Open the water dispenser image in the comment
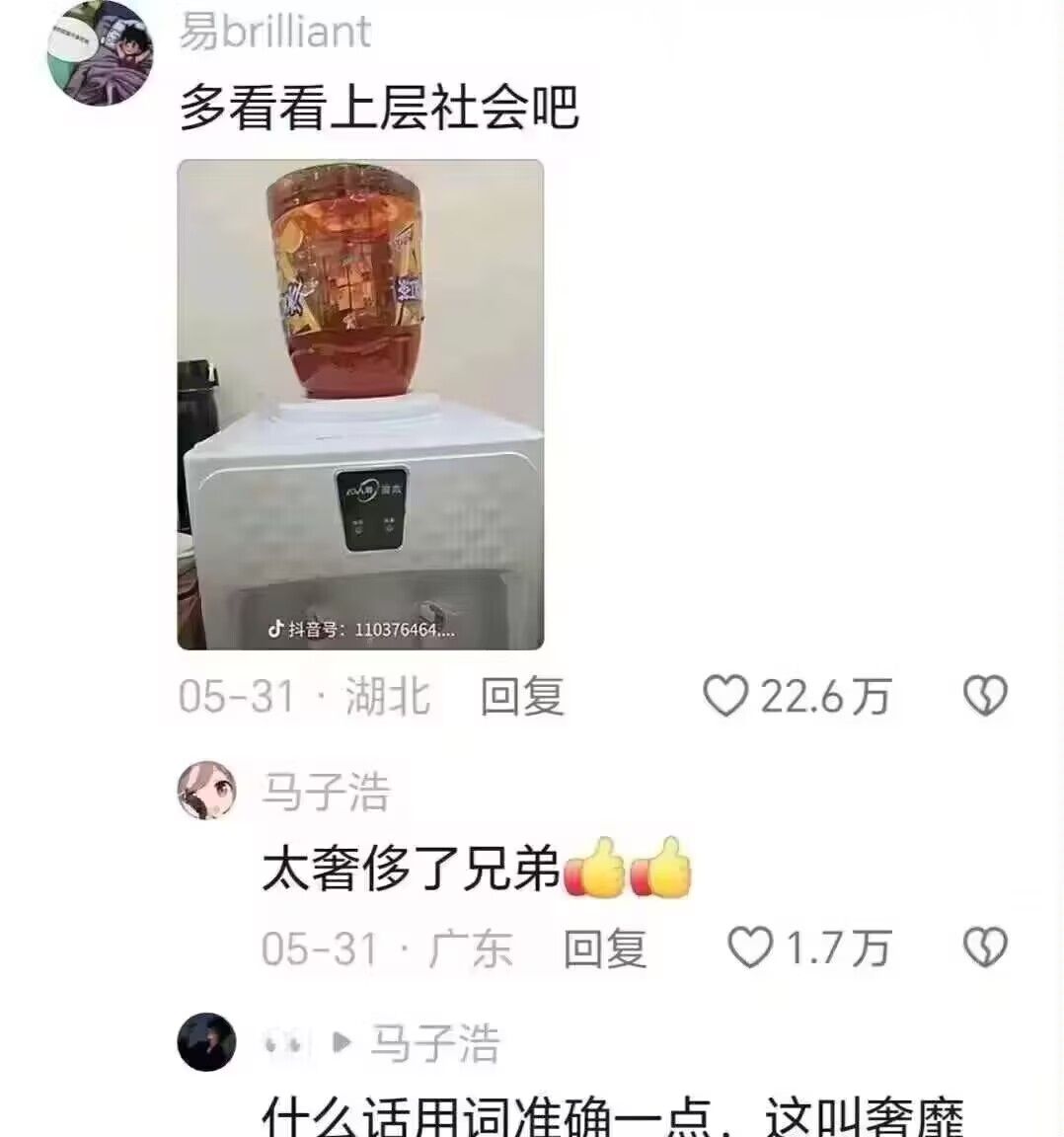Screen dimensions: 1064x1137 click(360, 405)
